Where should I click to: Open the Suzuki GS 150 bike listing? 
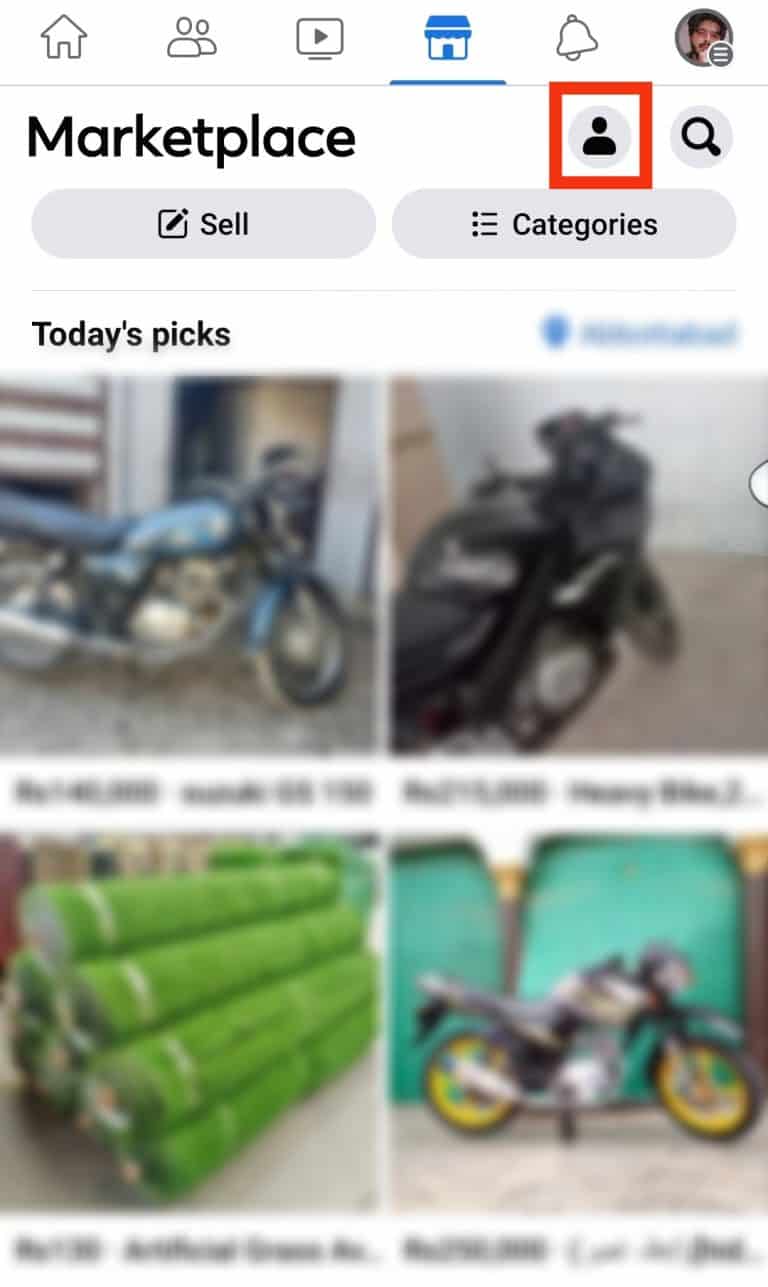coord(190,575)
